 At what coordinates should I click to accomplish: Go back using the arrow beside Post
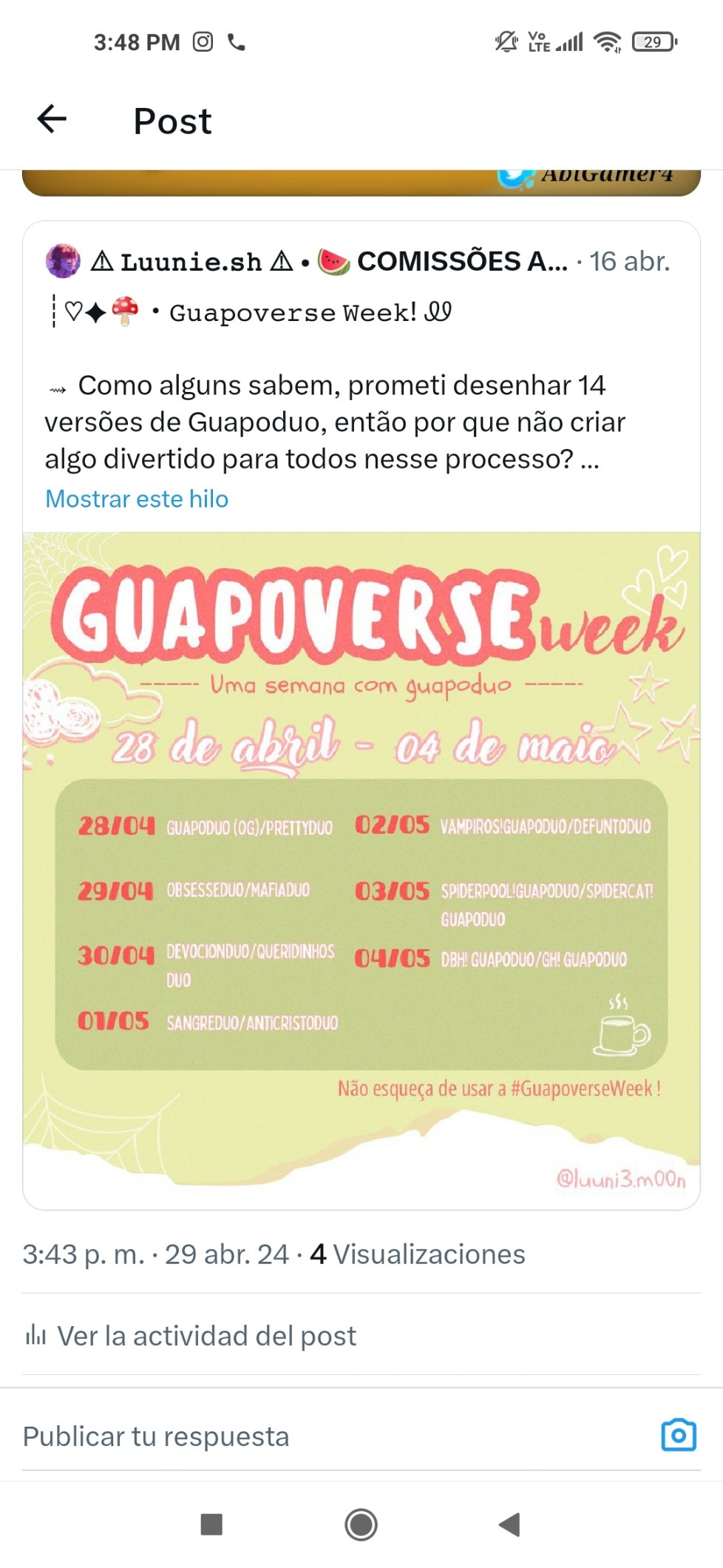coord(52,119)
